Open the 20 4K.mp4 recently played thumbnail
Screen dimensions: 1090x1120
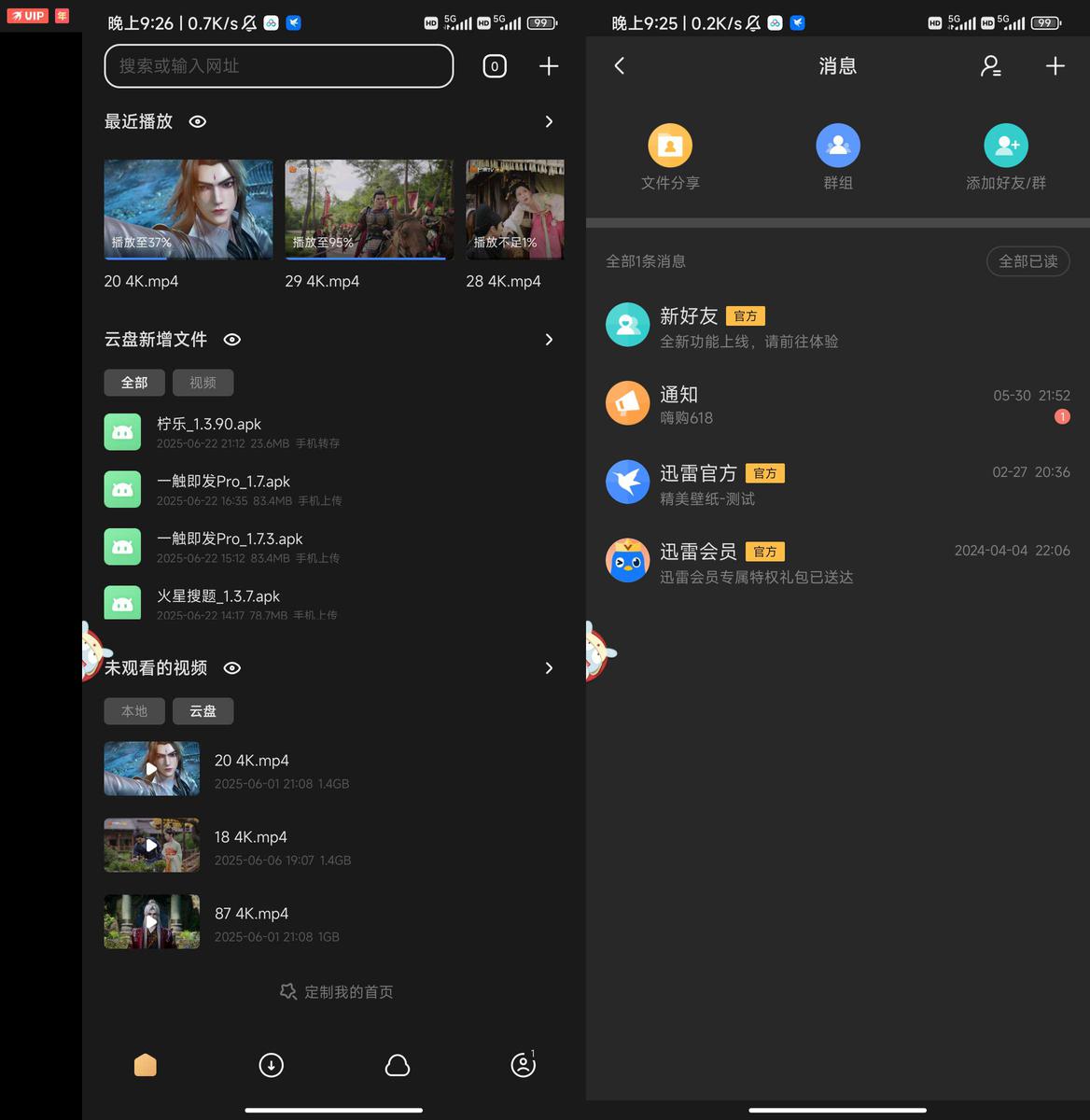tap(189, 209)
